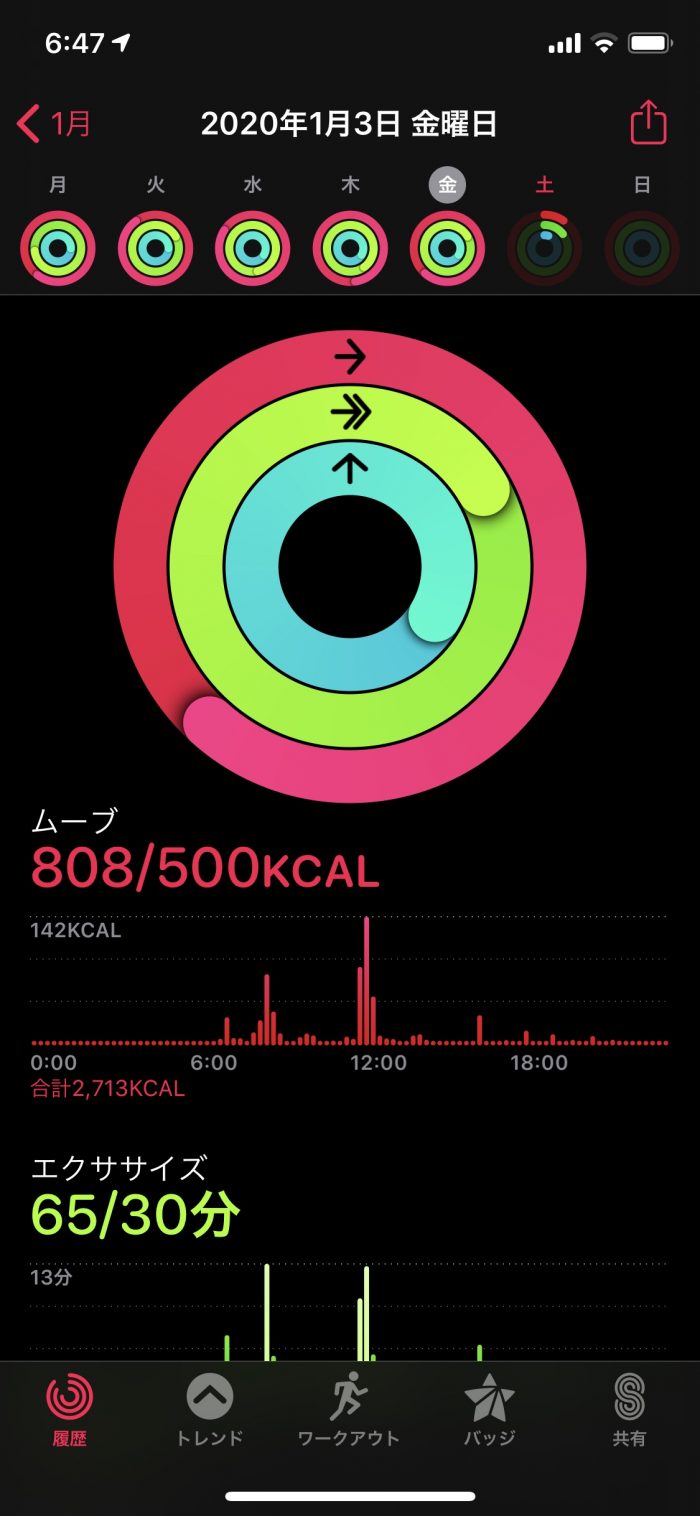The image size is (700, 1516).
Task: Open the 履歴 history tab
Action: (70, 1410)
